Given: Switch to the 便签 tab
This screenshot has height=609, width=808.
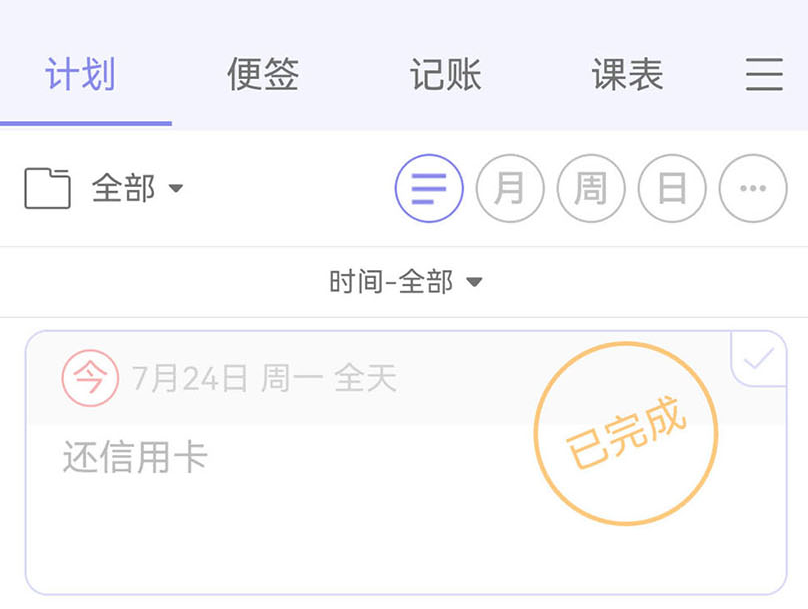Looking at the screenshot, I should [x=263, y=75].
